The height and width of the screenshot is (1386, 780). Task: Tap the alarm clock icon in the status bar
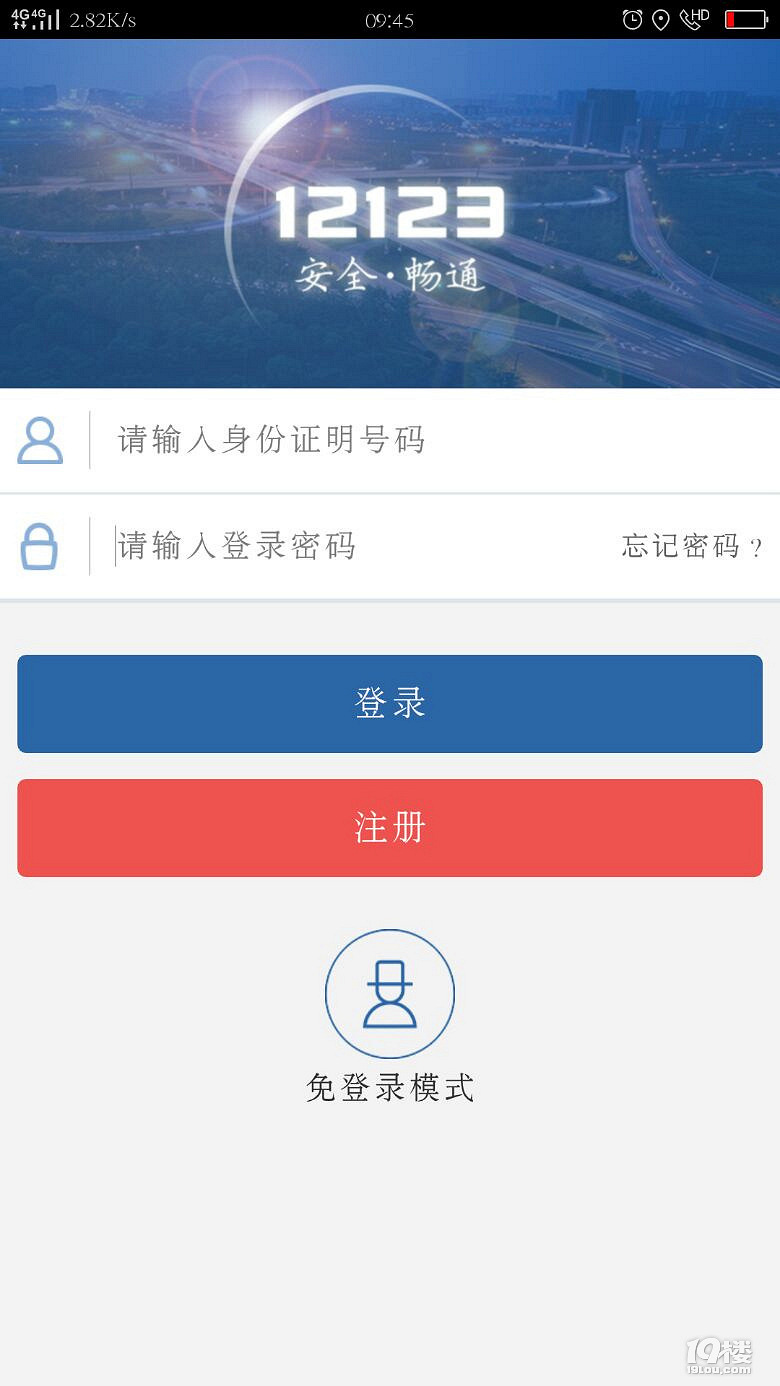pyautogui.click(x=630, y=18)
